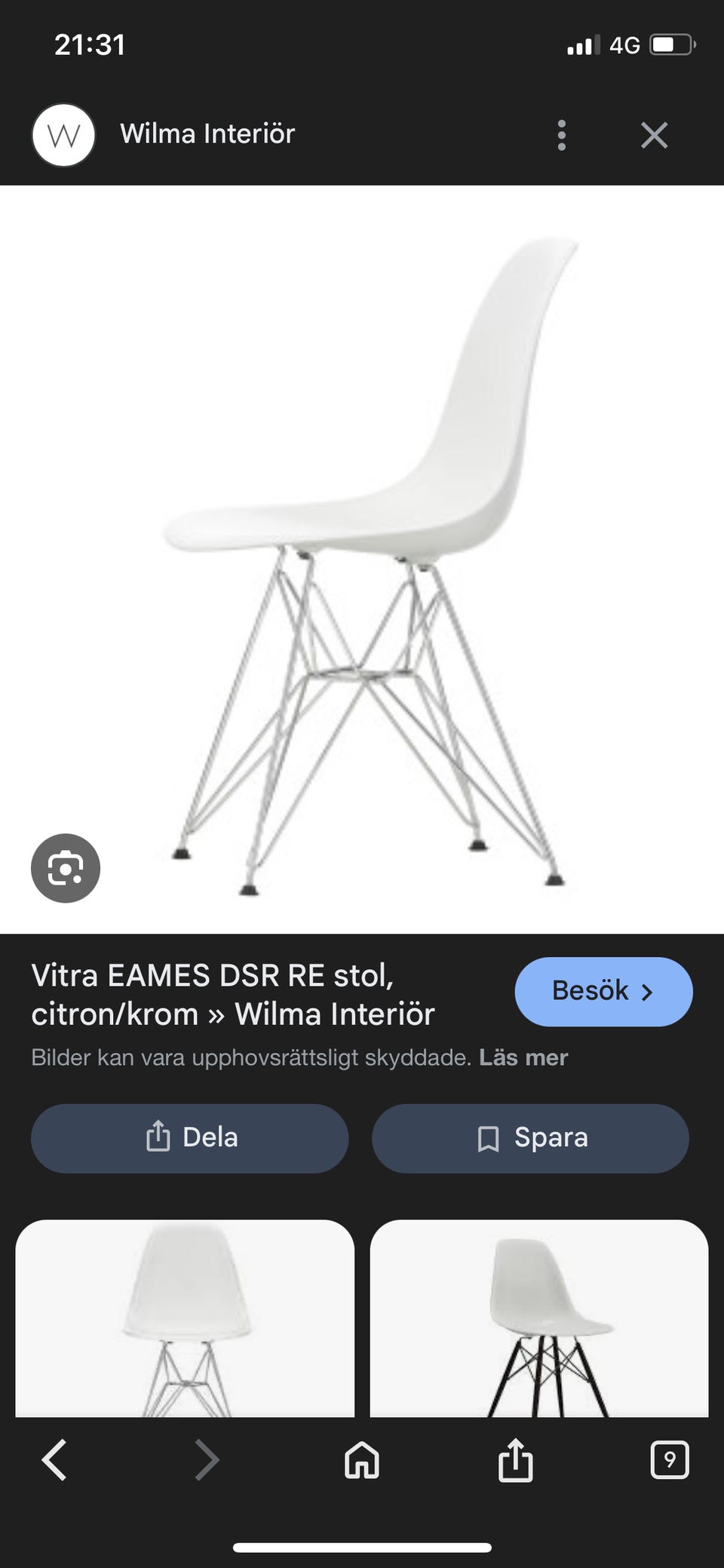The height and width of the screenshot is (1568, 724).
Task: Tap the Besök button to visit the site
Action: pyautogui.click(x=603, y=992)
